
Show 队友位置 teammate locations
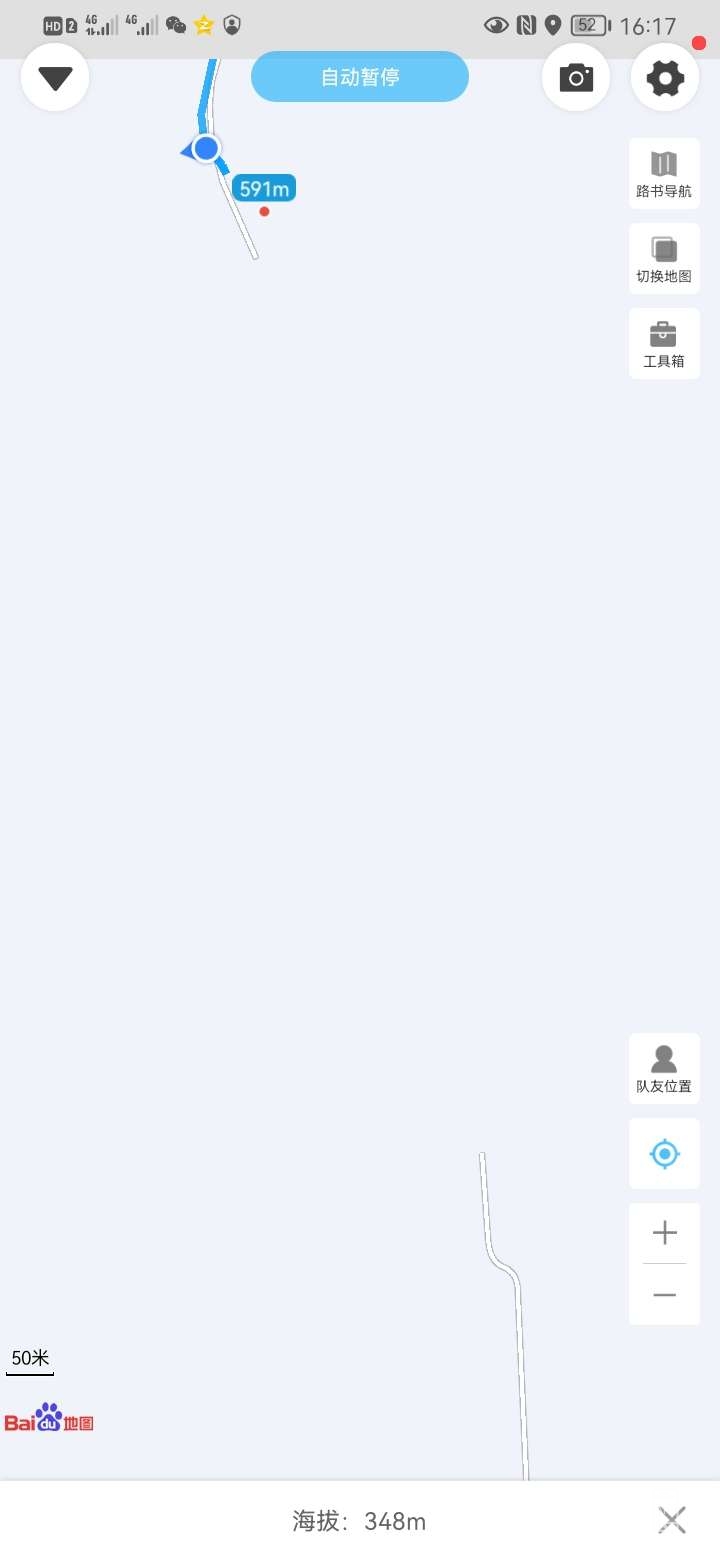[664, 1069]
